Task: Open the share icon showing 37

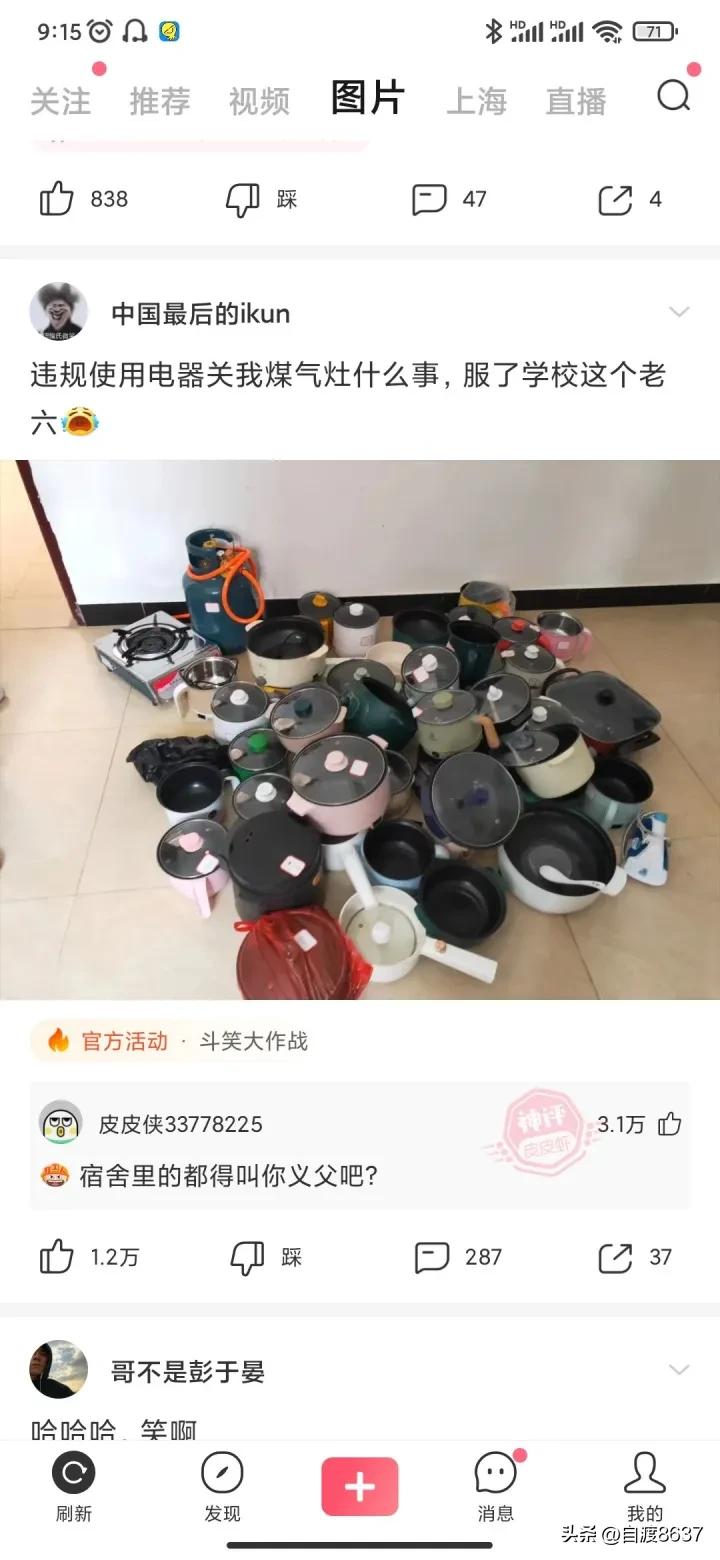Action: click(620, 1256)
